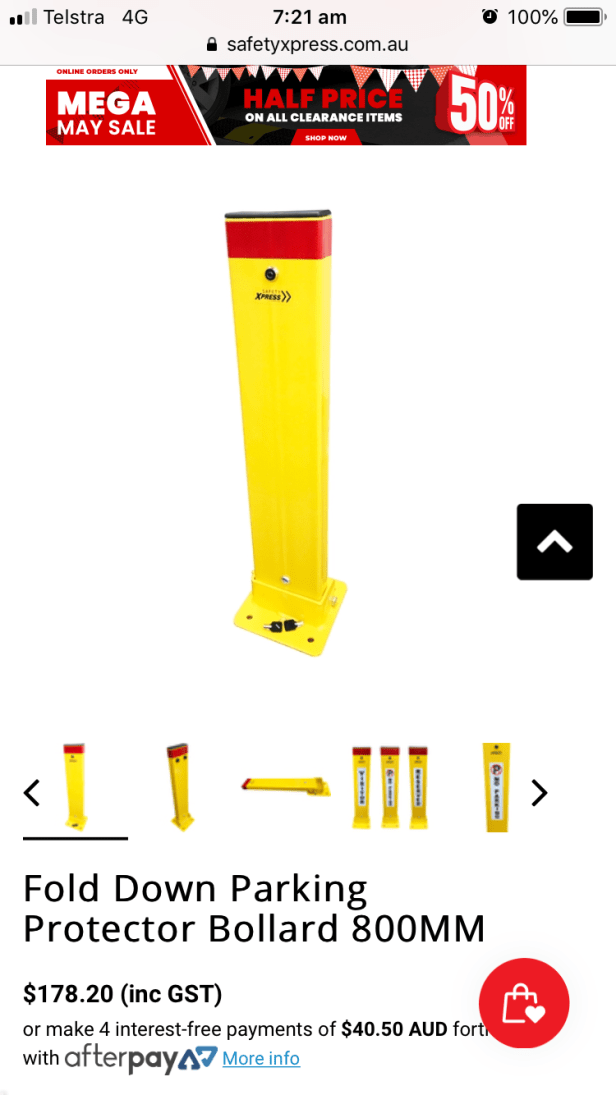The width and height of the screenshot is (616, 1095).
Task: Tap the safetyxpress.com.au address bar
Action: click(x=308, y=45)
